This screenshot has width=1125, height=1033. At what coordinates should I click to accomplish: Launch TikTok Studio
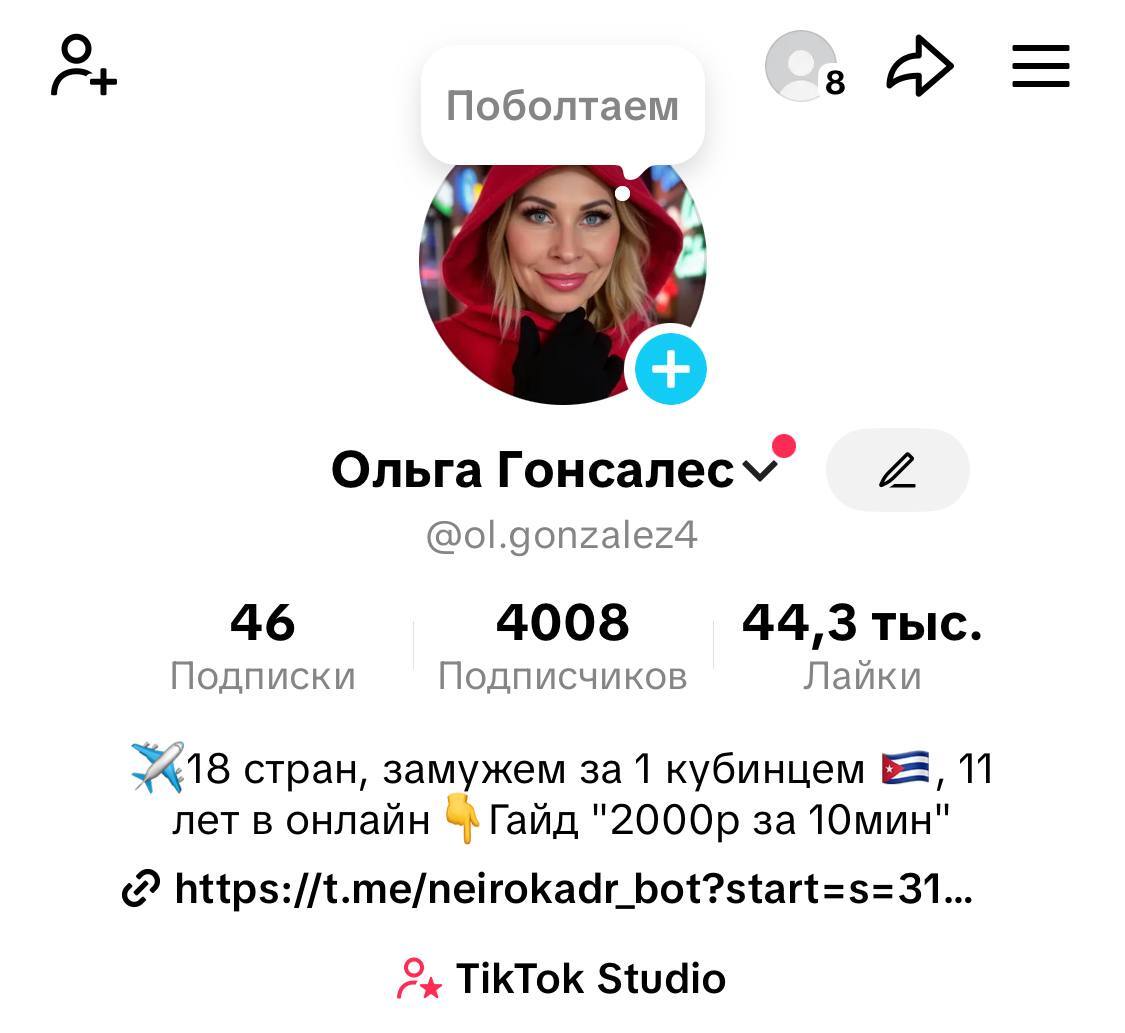pyautogui.click(x=562, y=978)
